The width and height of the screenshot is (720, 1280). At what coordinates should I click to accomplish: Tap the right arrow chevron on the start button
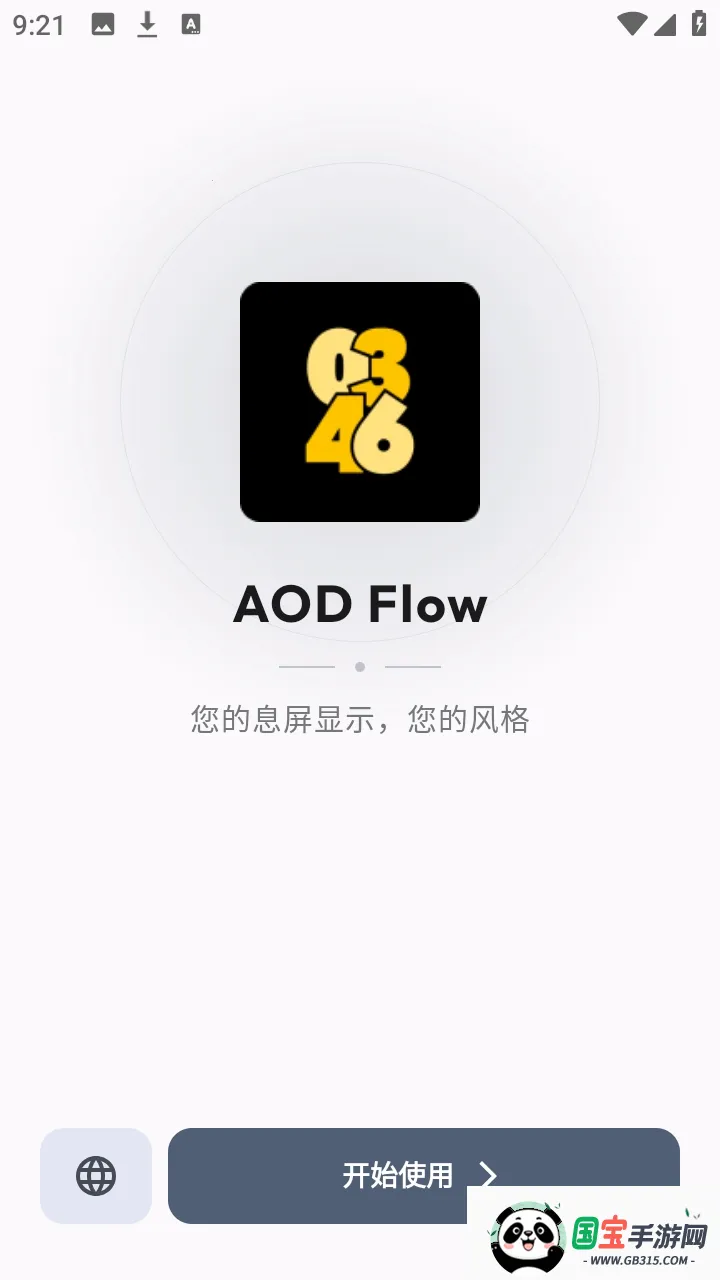489,1176
